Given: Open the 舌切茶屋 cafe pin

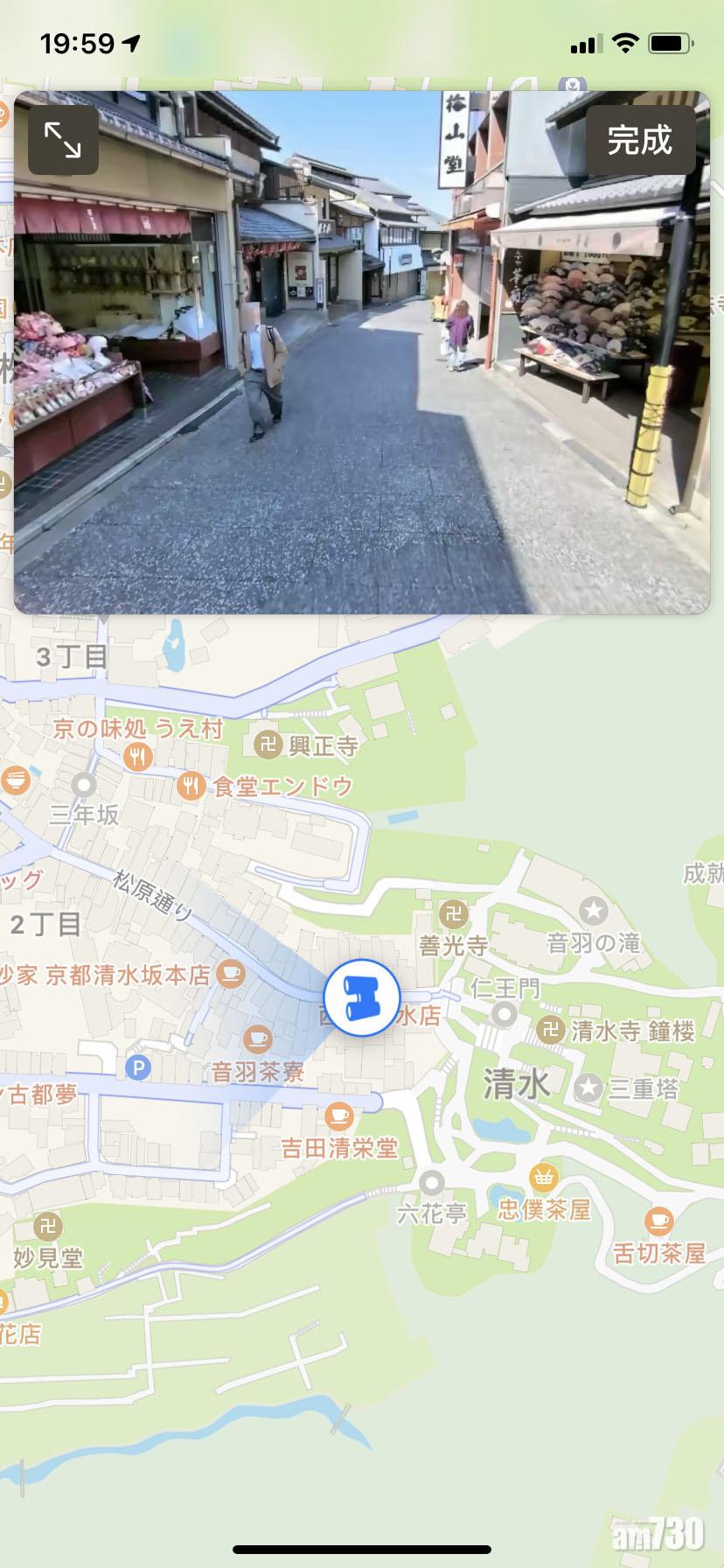Looking at the screenshot, I should (658, 1221).
